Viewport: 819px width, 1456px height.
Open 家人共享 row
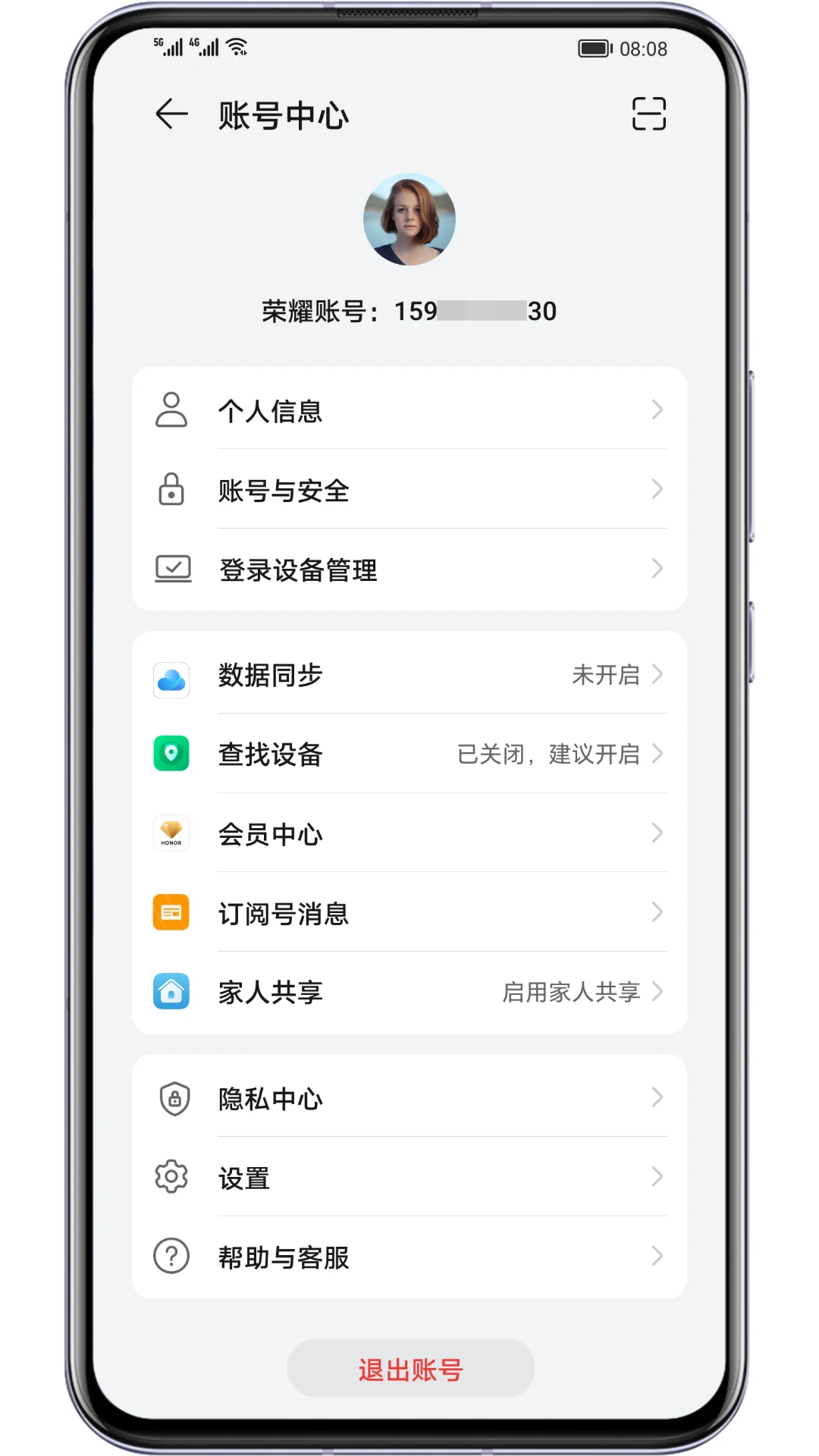[409, 992]
